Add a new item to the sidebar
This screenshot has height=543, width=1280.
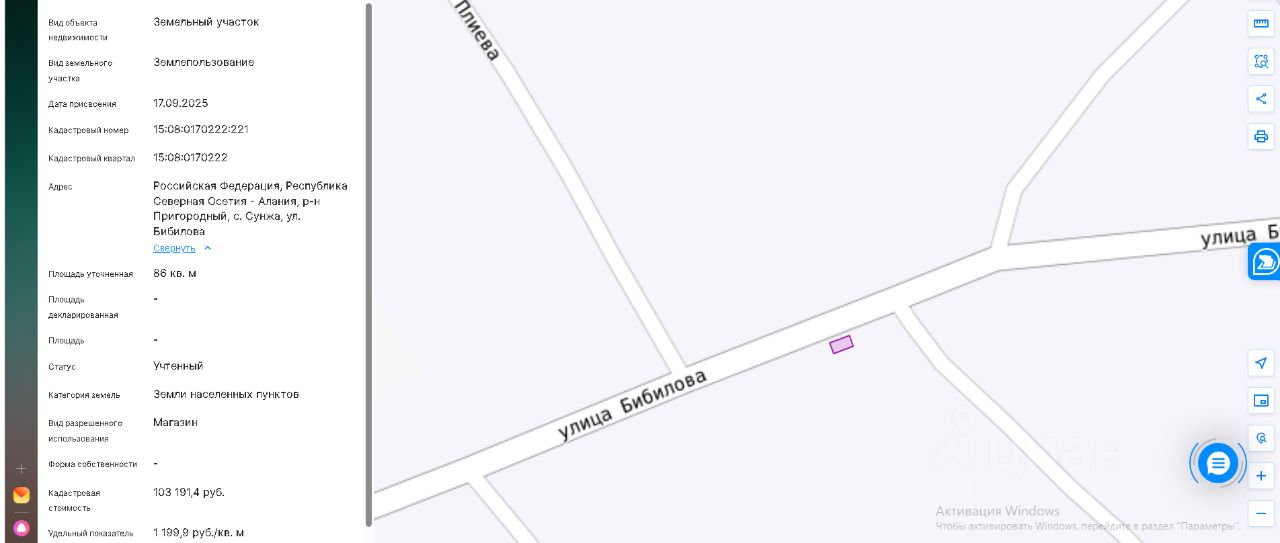21,468
